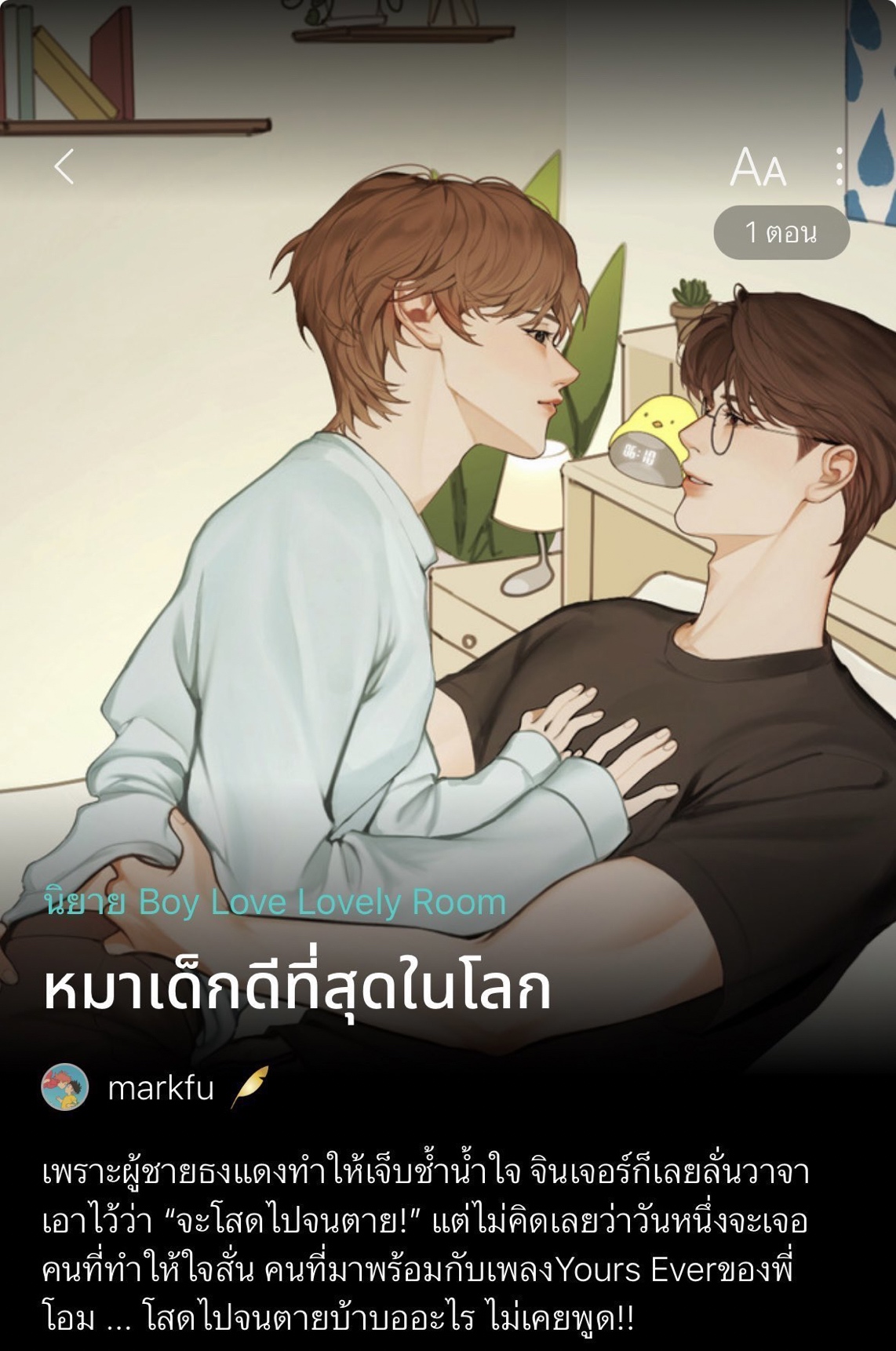896x1351 pixels.
Task: Open the Aa font size settings
Action: (757, 167)
